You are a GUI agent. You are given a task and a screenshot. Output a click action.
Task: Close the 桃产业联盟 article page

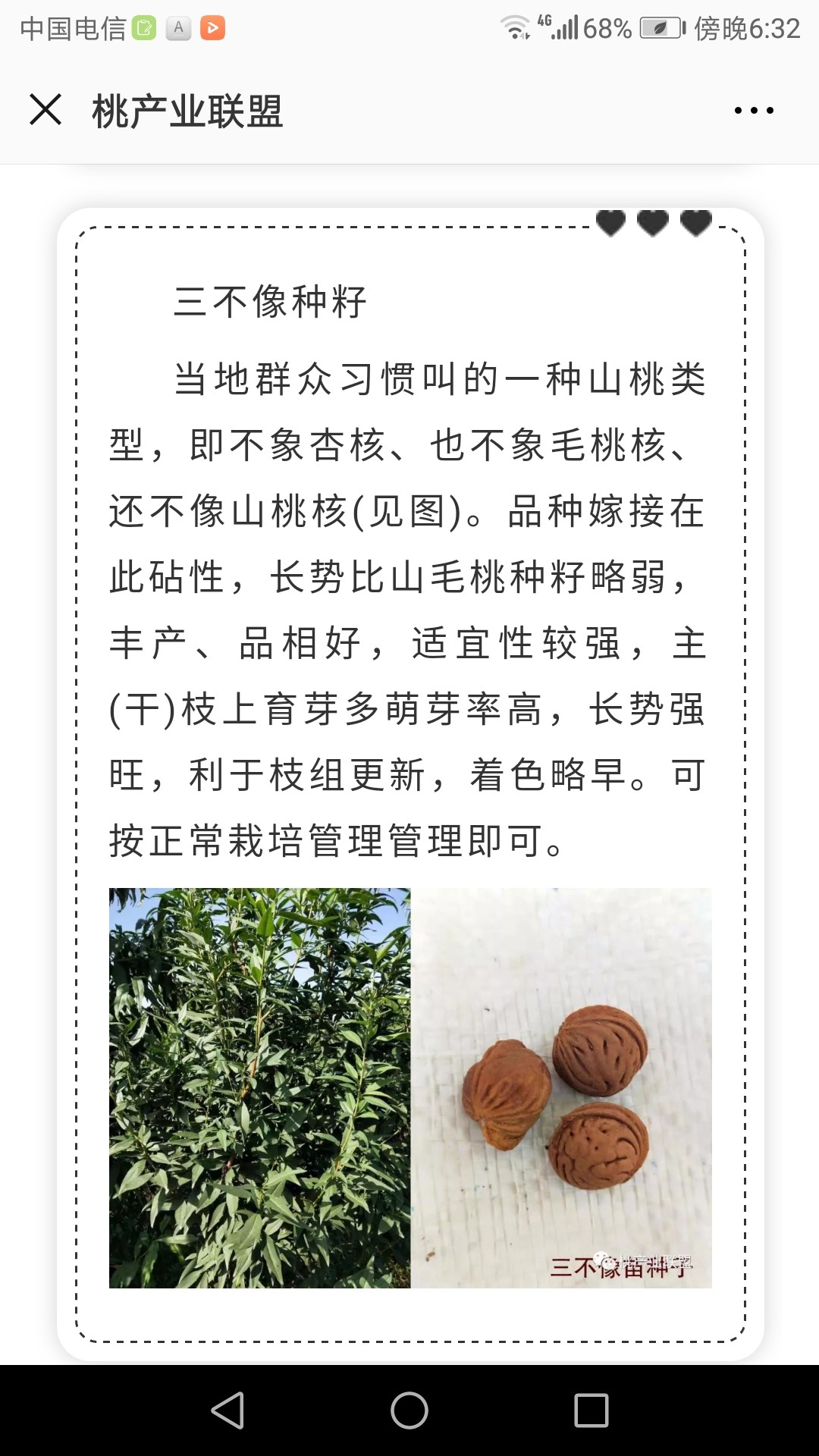click(x=45, y=110)
